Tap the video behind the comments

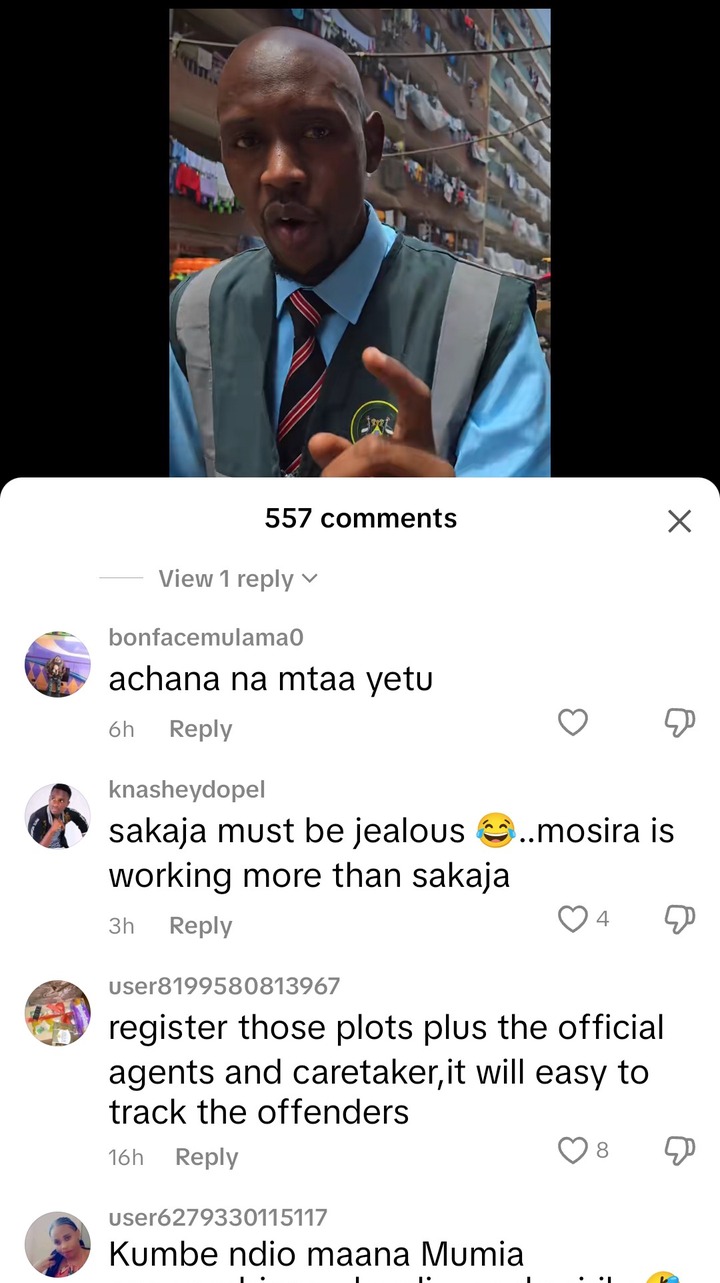coord(360,240)
